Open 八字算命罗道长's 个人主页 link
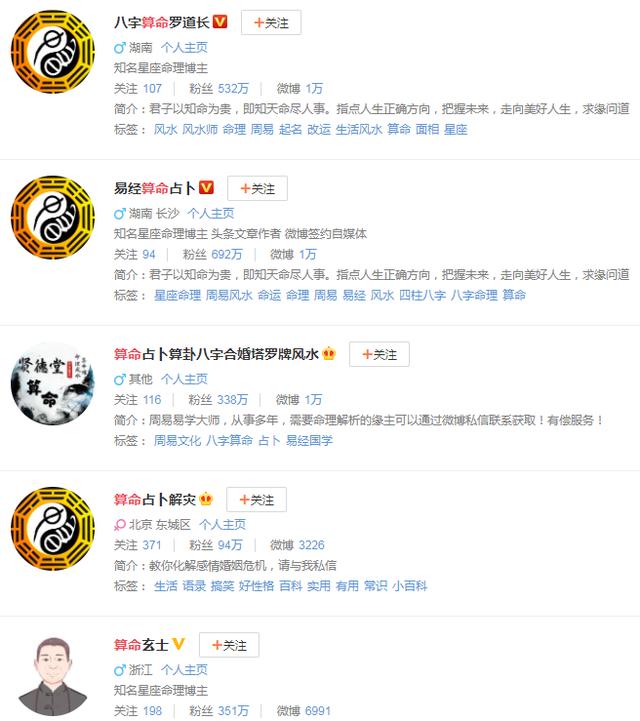Viewport: 640px width, 721px height. pos(185,48)
